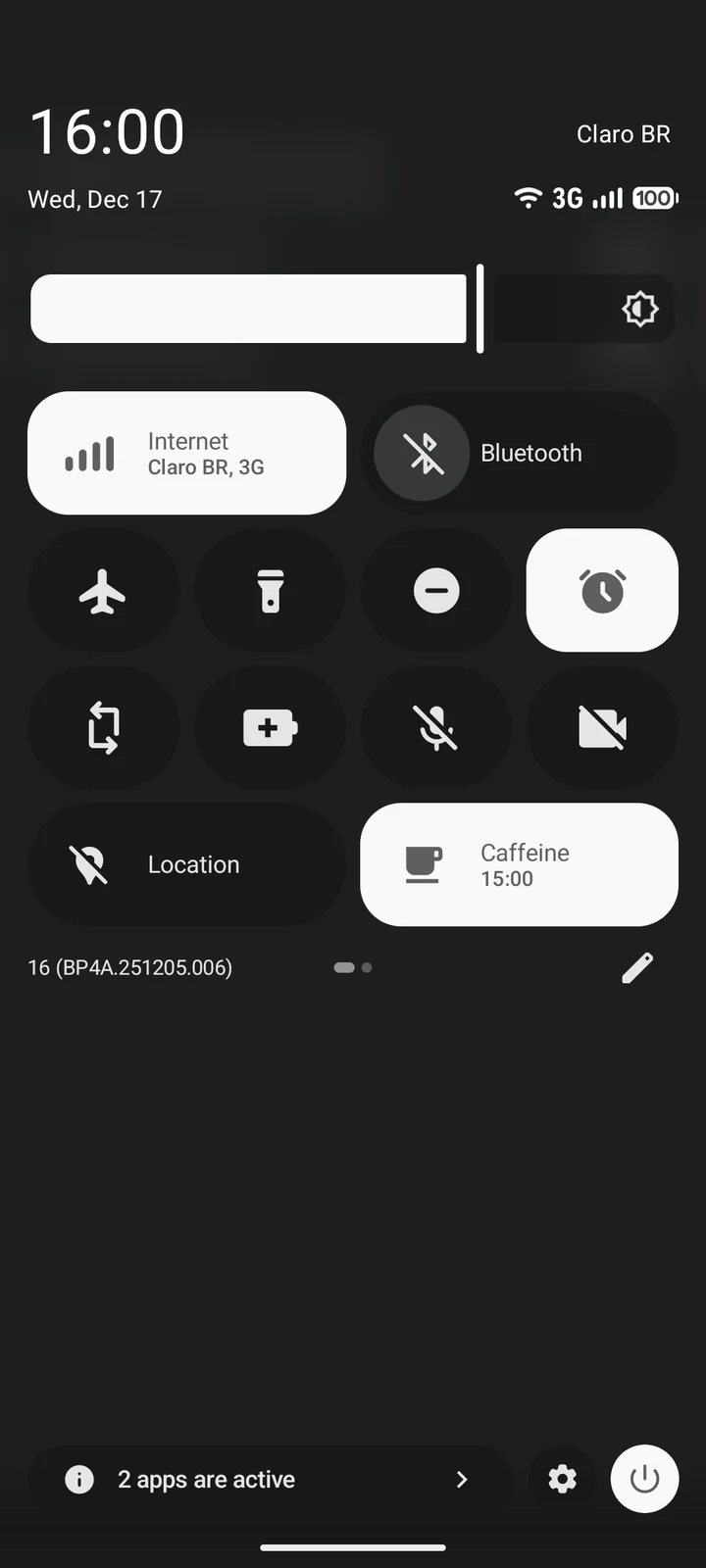706x1568 pixels.
Task: Enable battery saver
Action: (270, 727)
